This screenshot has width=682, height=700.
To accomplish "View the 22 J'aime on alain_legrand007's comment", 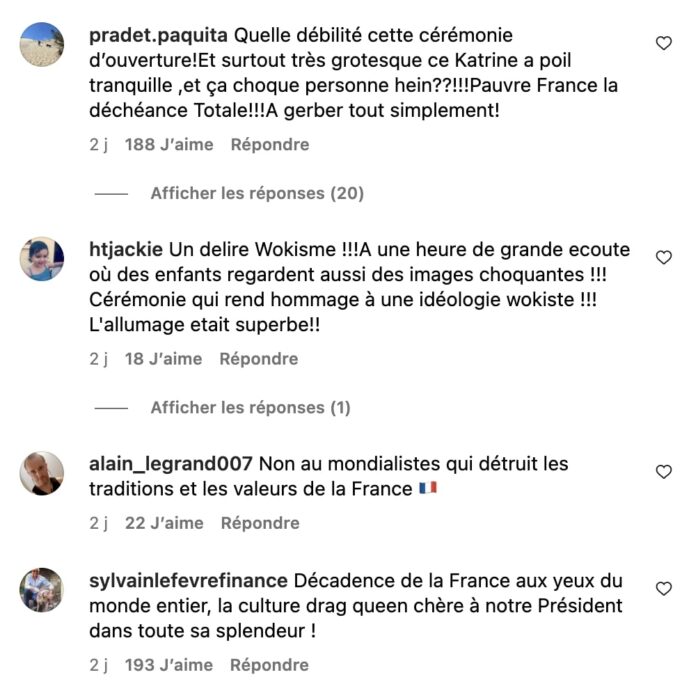I will pyautogui.click(x=164, y=523).
